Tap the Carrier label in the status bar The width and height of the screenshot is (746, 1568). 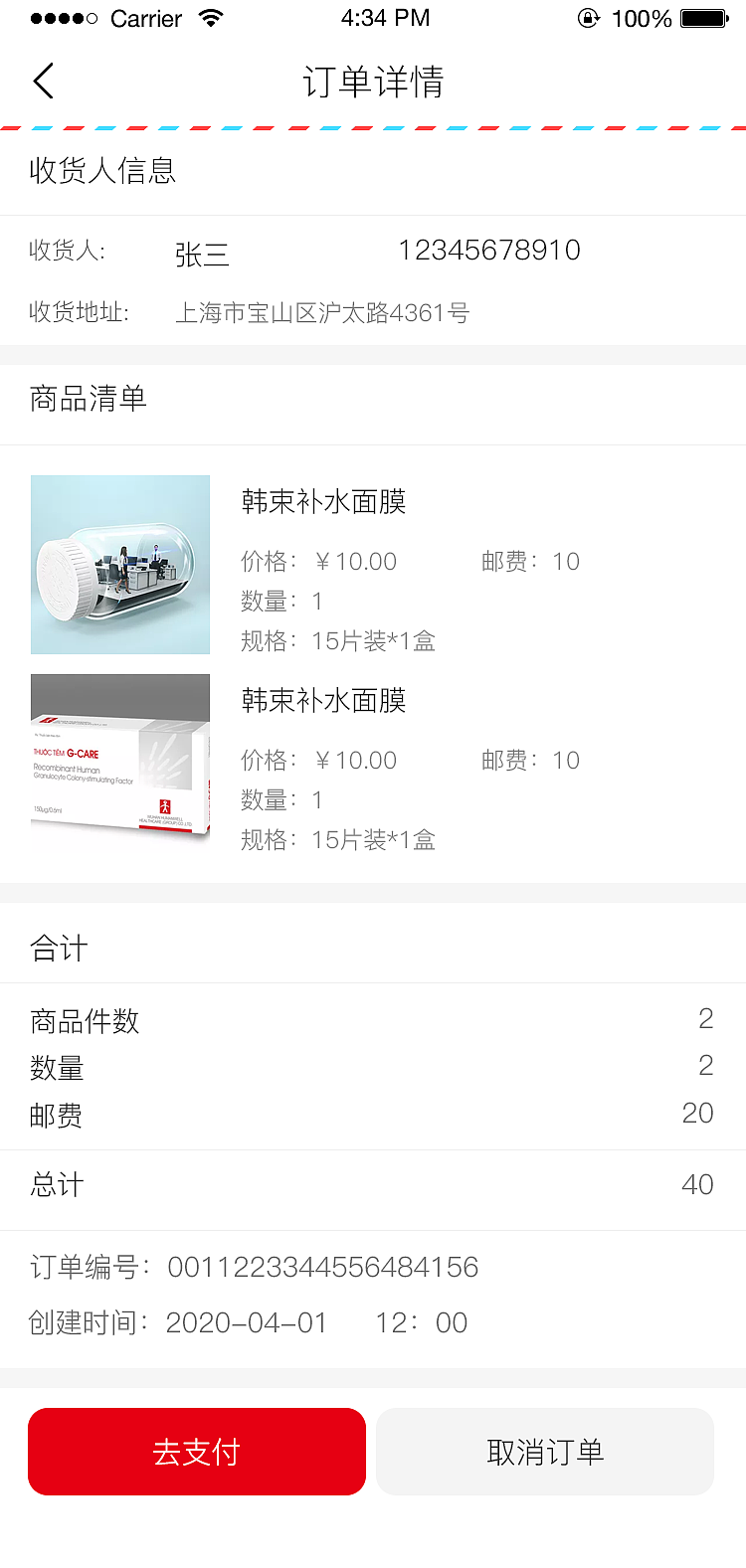[146, 18]
